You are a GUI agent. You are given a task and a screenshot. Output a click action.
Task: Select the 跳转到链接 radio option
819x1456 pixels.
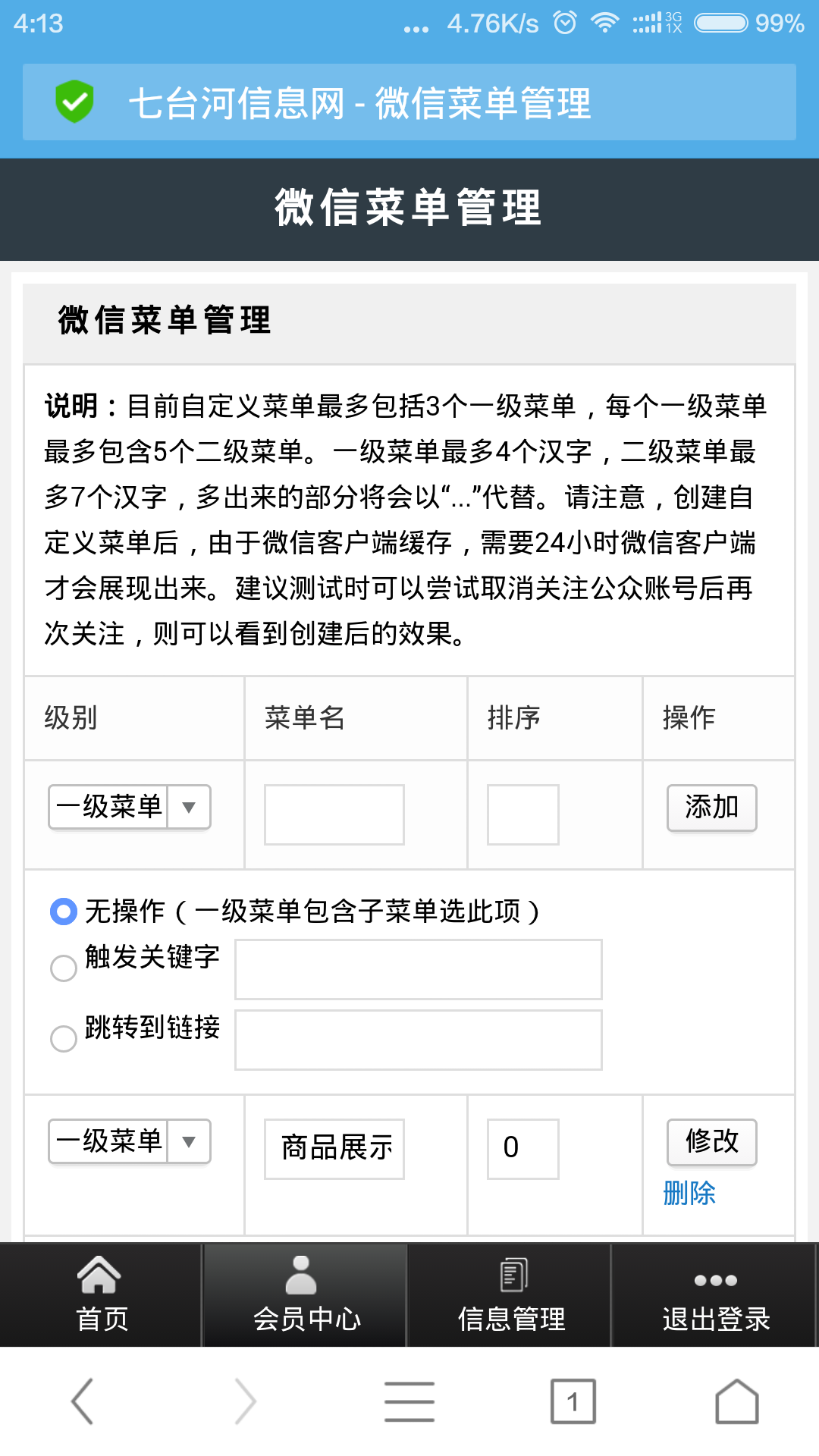point(64,1038)
